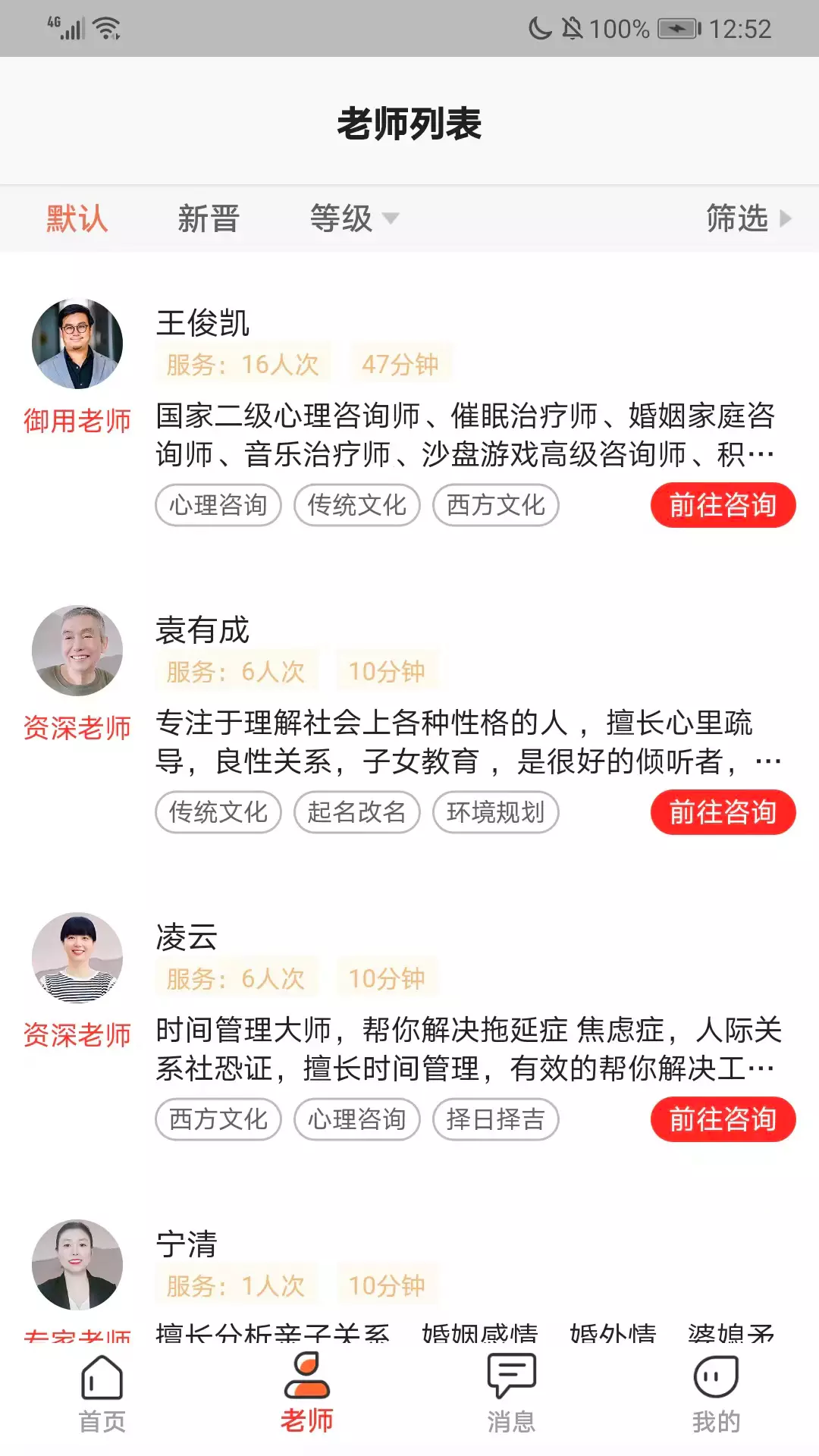Tap 前往咨询 for 凌云
The image size is (819, 1456).
coord(723,1119)
